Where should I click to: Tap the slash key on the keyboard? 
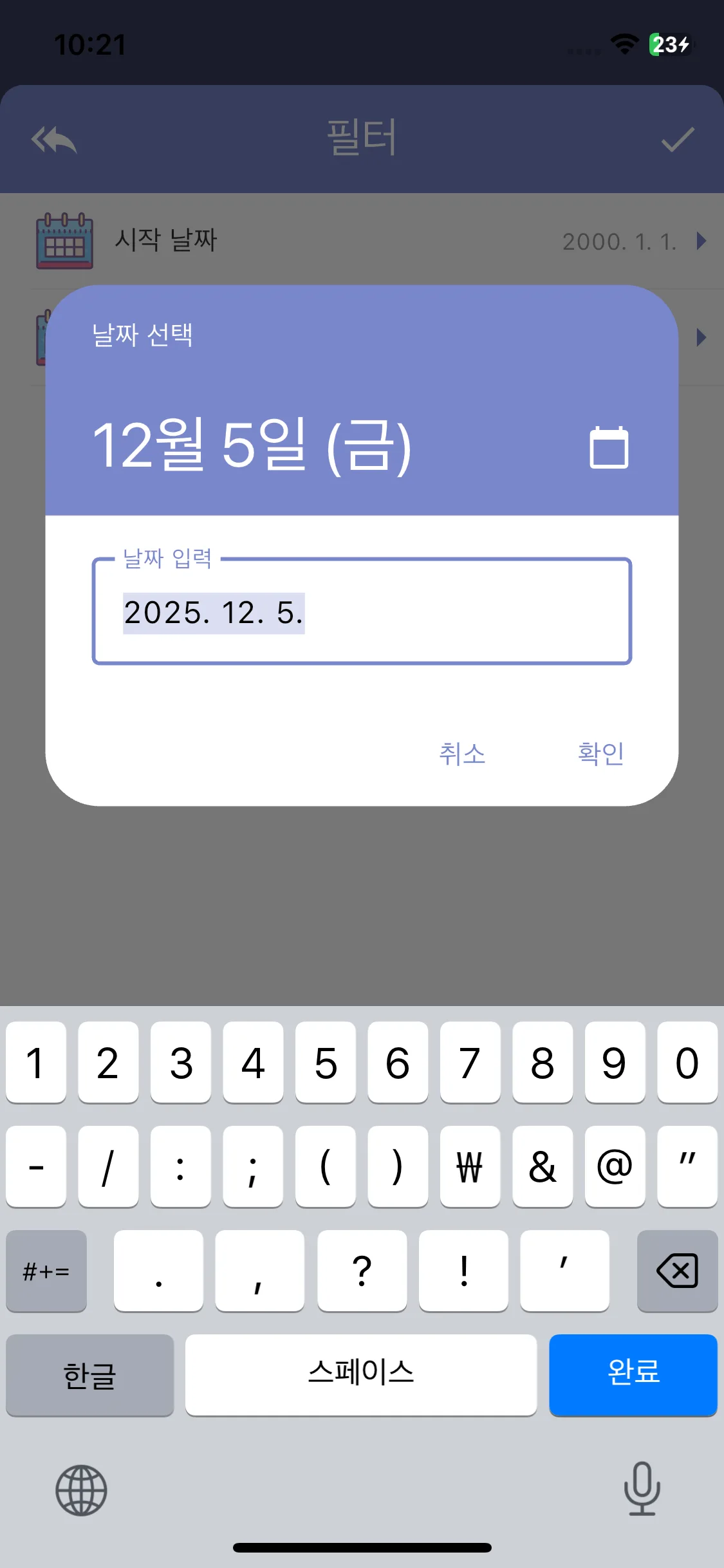pyautogui.click(x=108, y=1166)
